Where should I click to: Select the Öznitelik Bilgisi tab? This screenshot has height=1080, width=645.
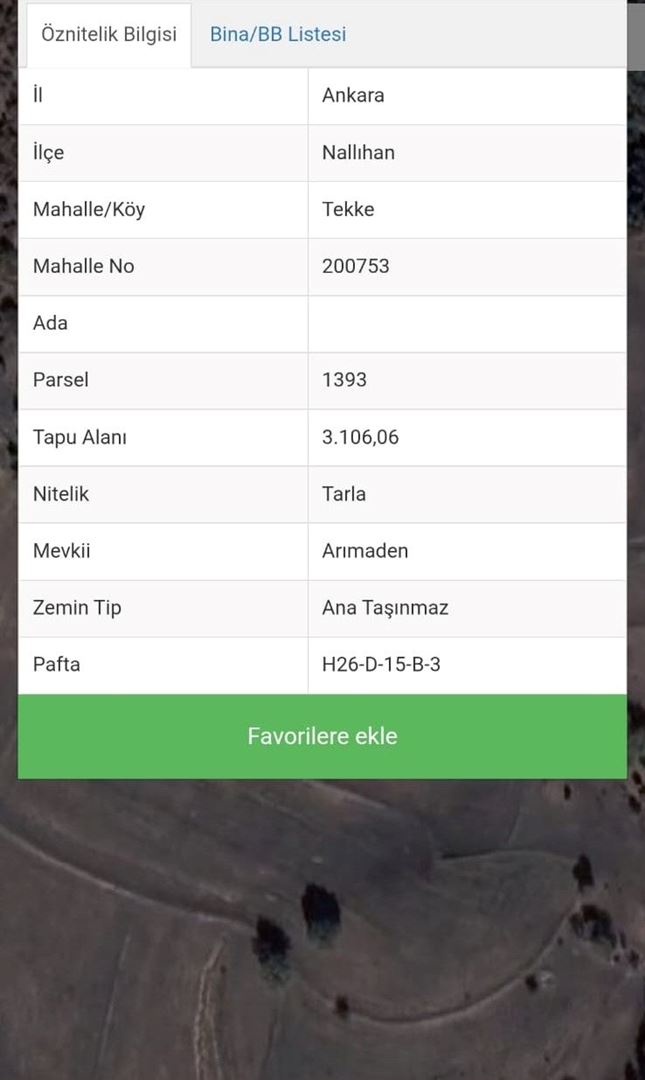coord(108,34)
